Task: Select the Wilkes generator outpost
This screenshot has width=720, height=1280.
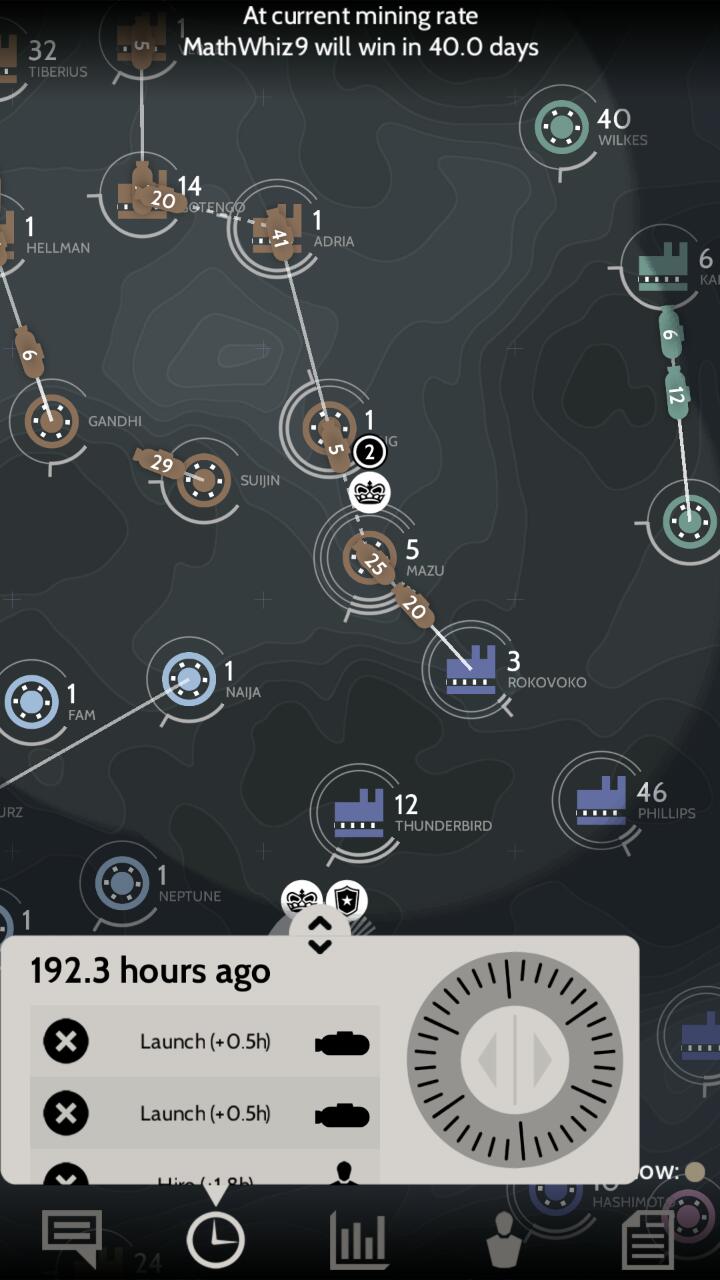Action: coord(560,128)
